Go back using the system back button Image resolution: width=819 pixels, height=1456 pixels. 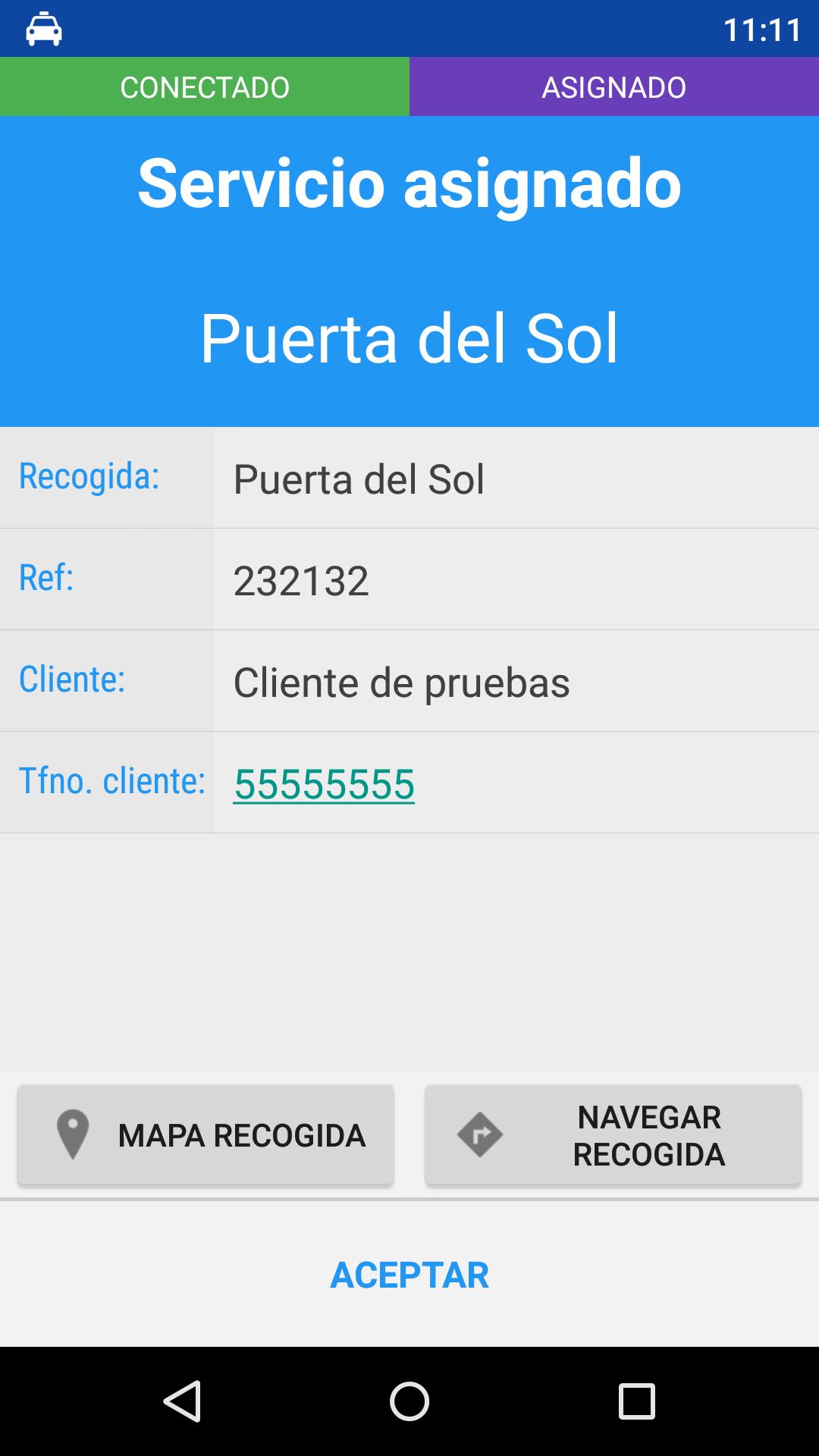coord(182,1401)
